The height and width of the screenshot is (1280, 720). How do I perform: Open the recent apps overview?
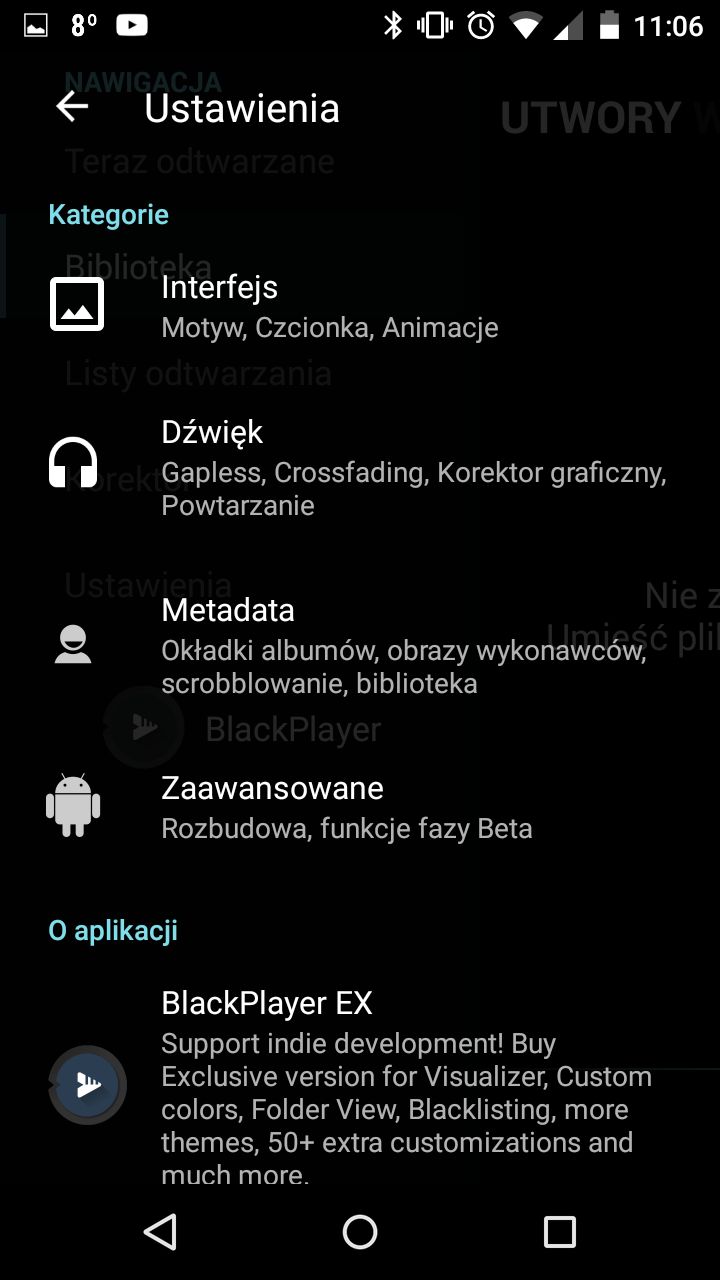(560, 1232)
